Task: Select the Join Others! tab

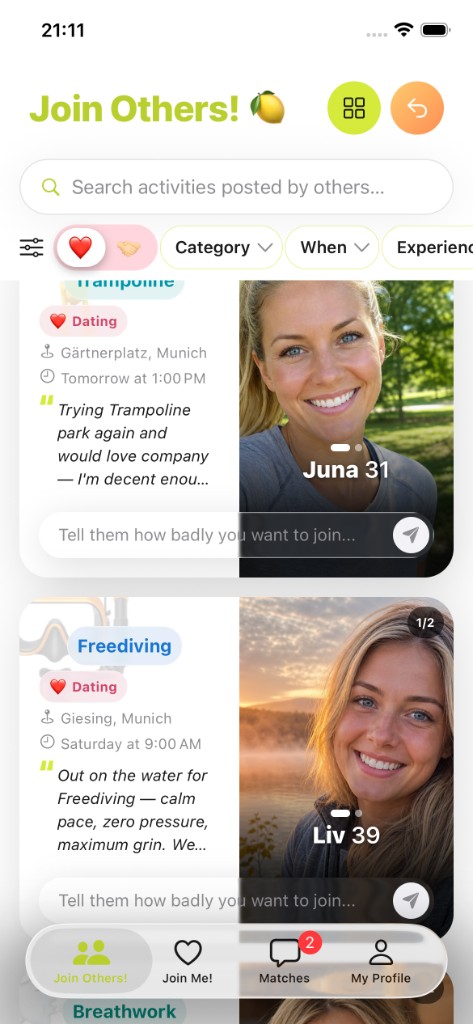Action: click(x=91, y=962)
